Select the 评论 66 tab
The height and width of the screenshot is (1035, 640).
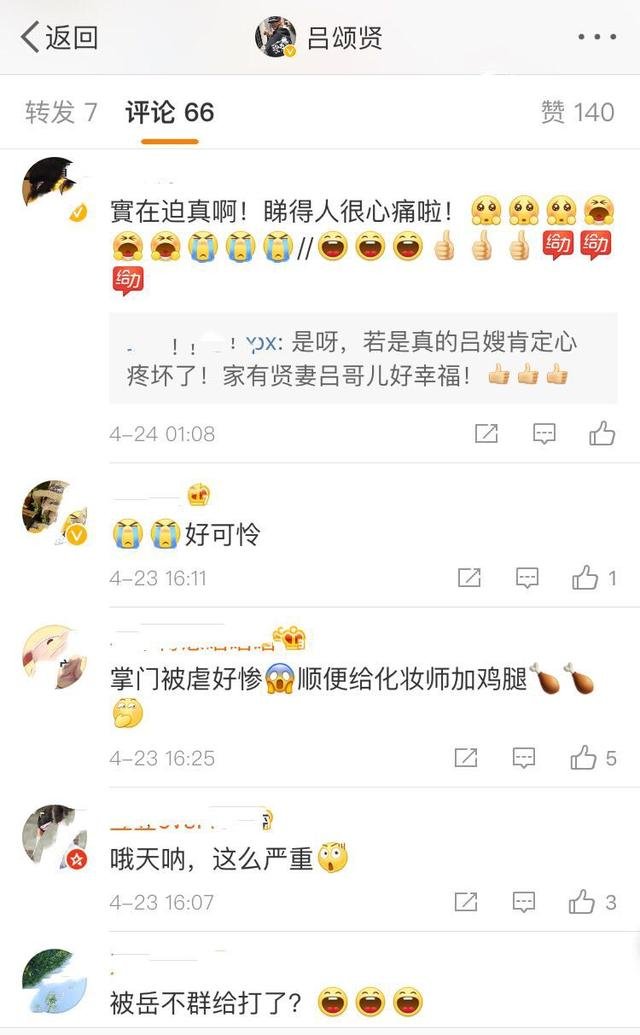170,111
